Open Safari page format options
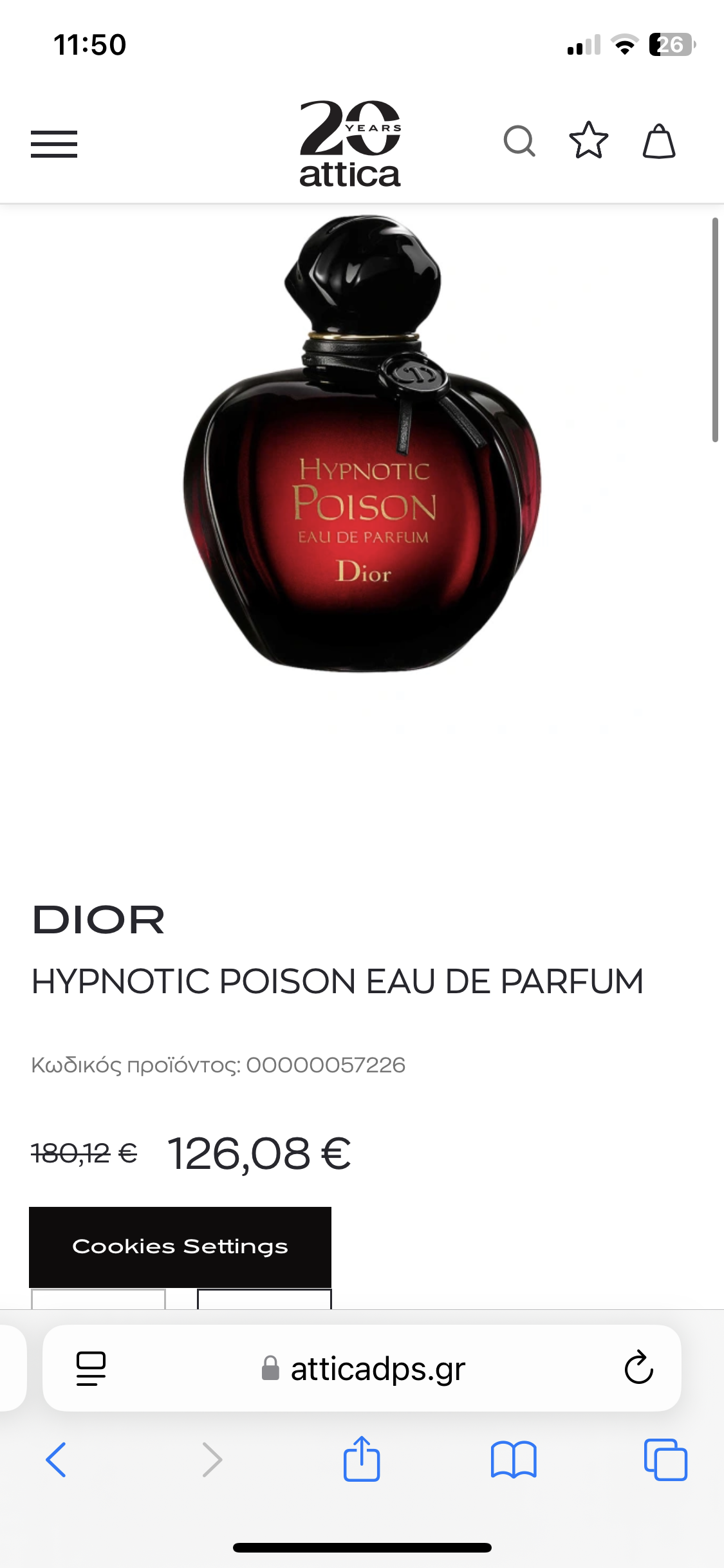 91,1368
